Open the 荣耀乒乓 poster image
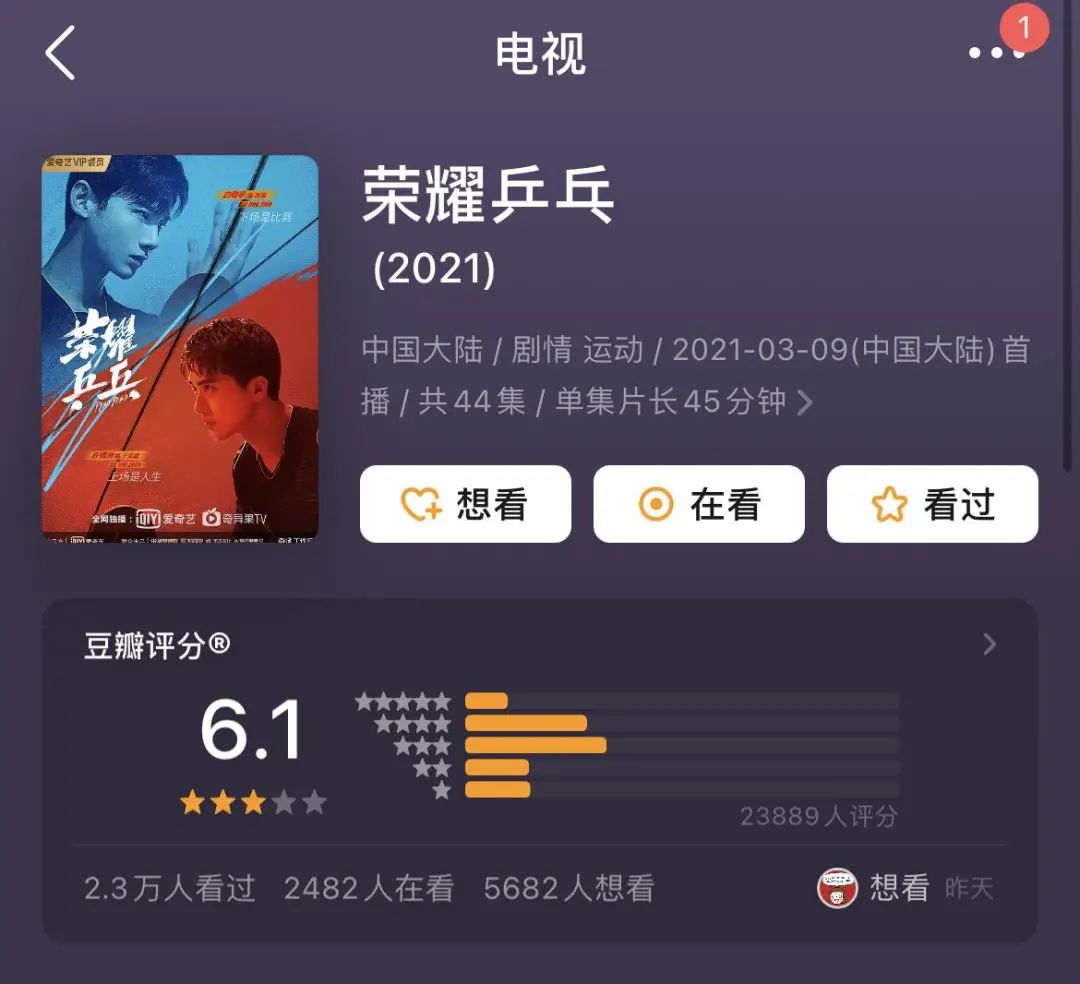 pyautogui.click(x=180, y=348)
